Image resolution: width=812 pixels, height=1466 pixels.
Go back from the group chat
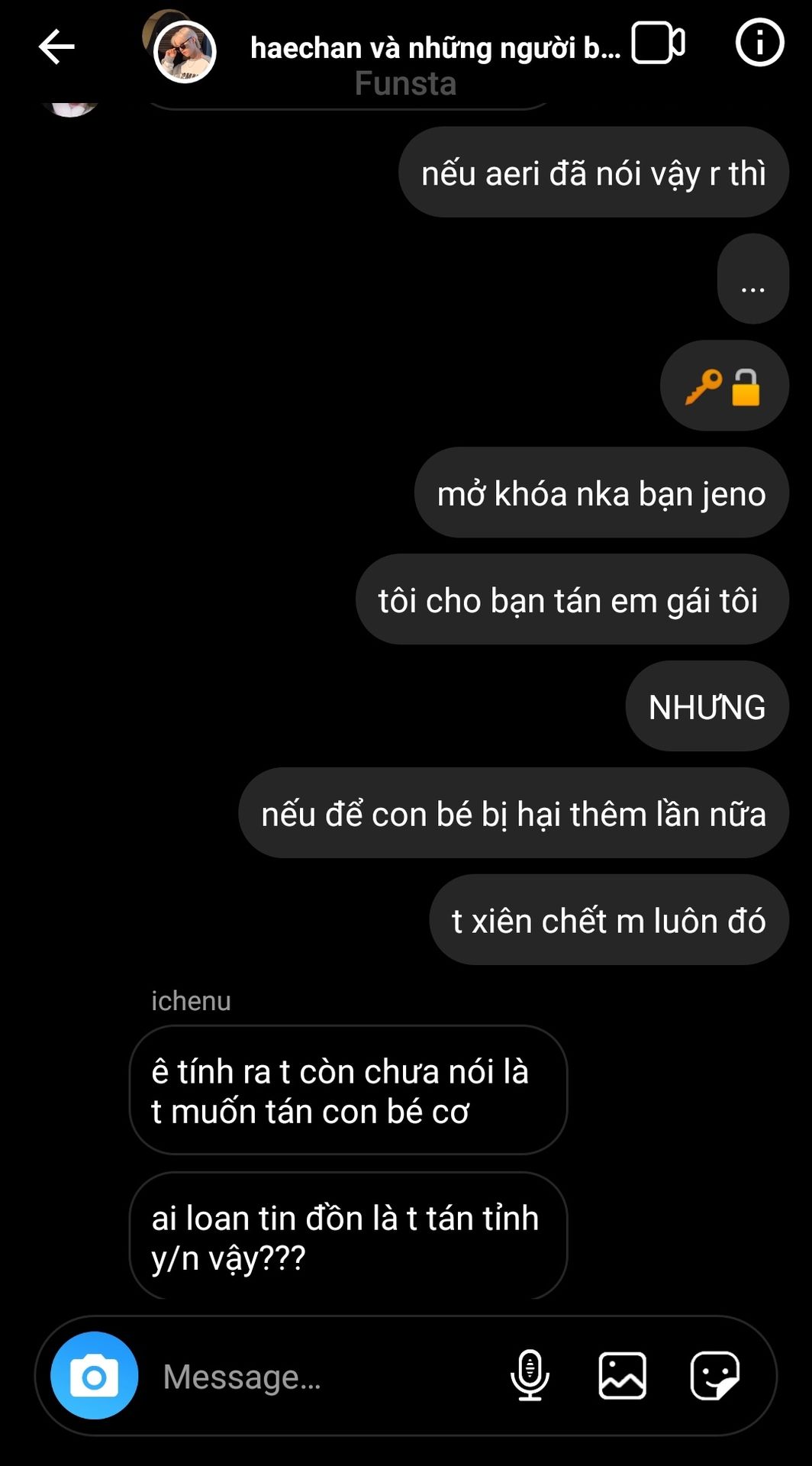[x=56, y=47]
